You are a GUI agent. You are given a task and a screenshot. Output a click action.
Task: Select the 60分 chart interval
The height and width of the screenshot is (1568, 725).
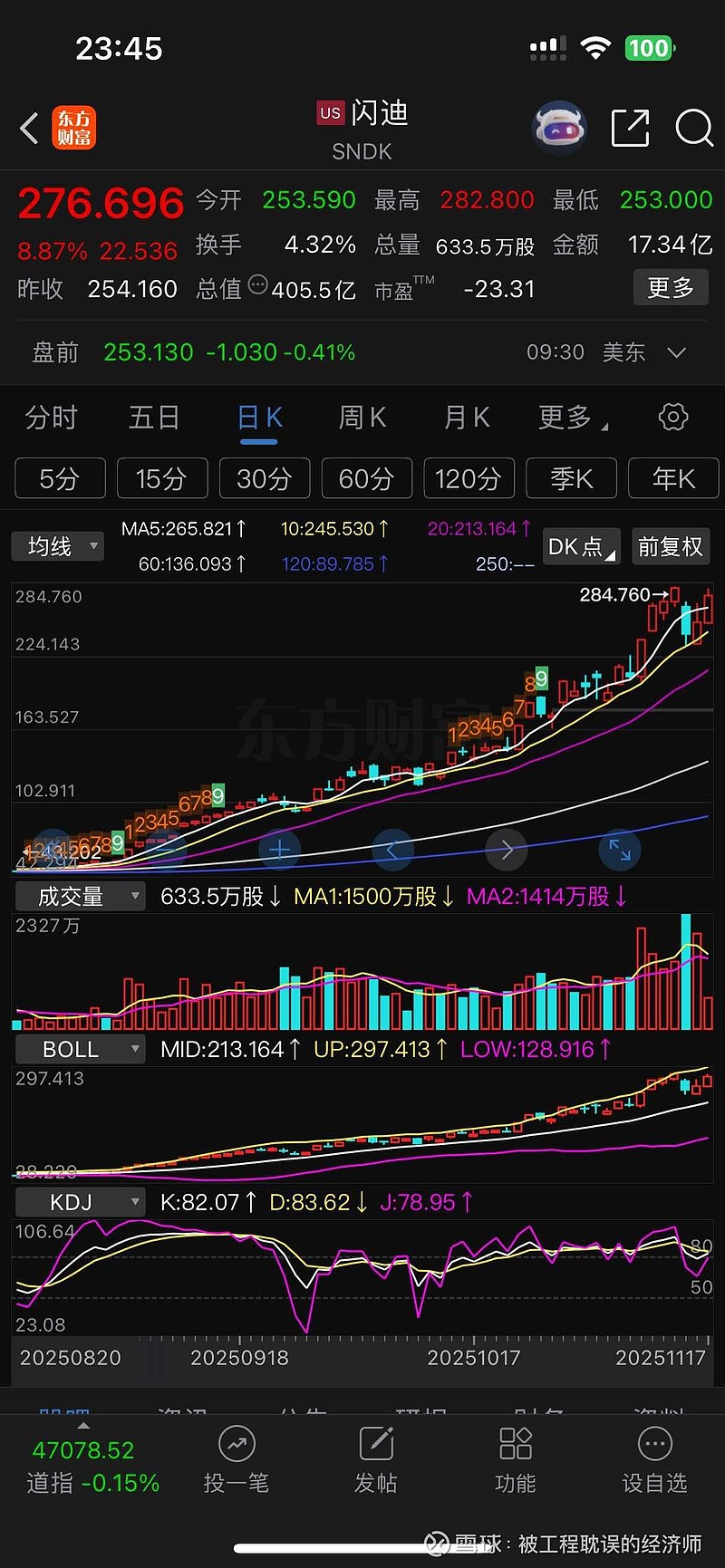(366, 478)
